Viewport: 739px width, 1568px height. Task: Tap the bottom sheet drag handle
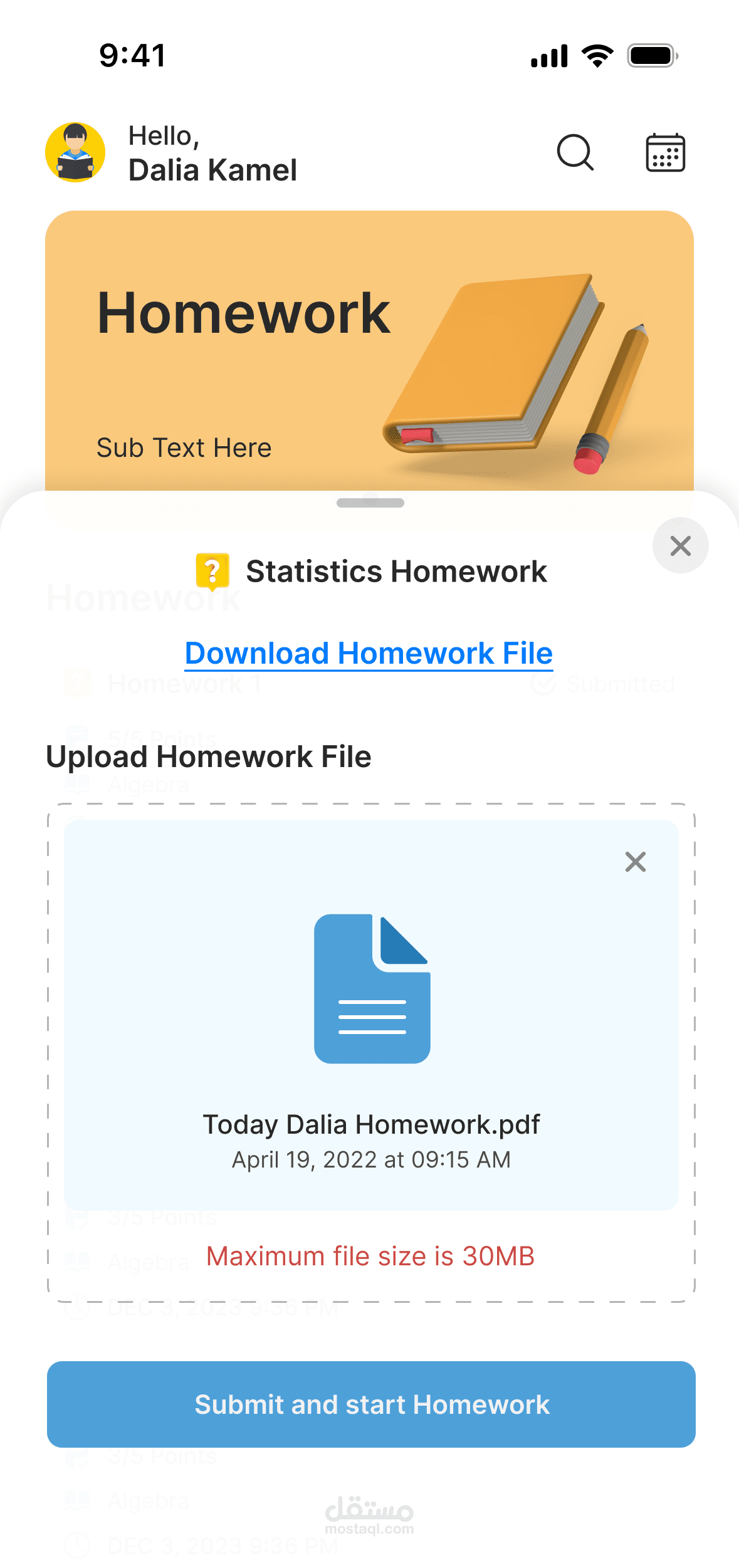[x=370, y=503]
